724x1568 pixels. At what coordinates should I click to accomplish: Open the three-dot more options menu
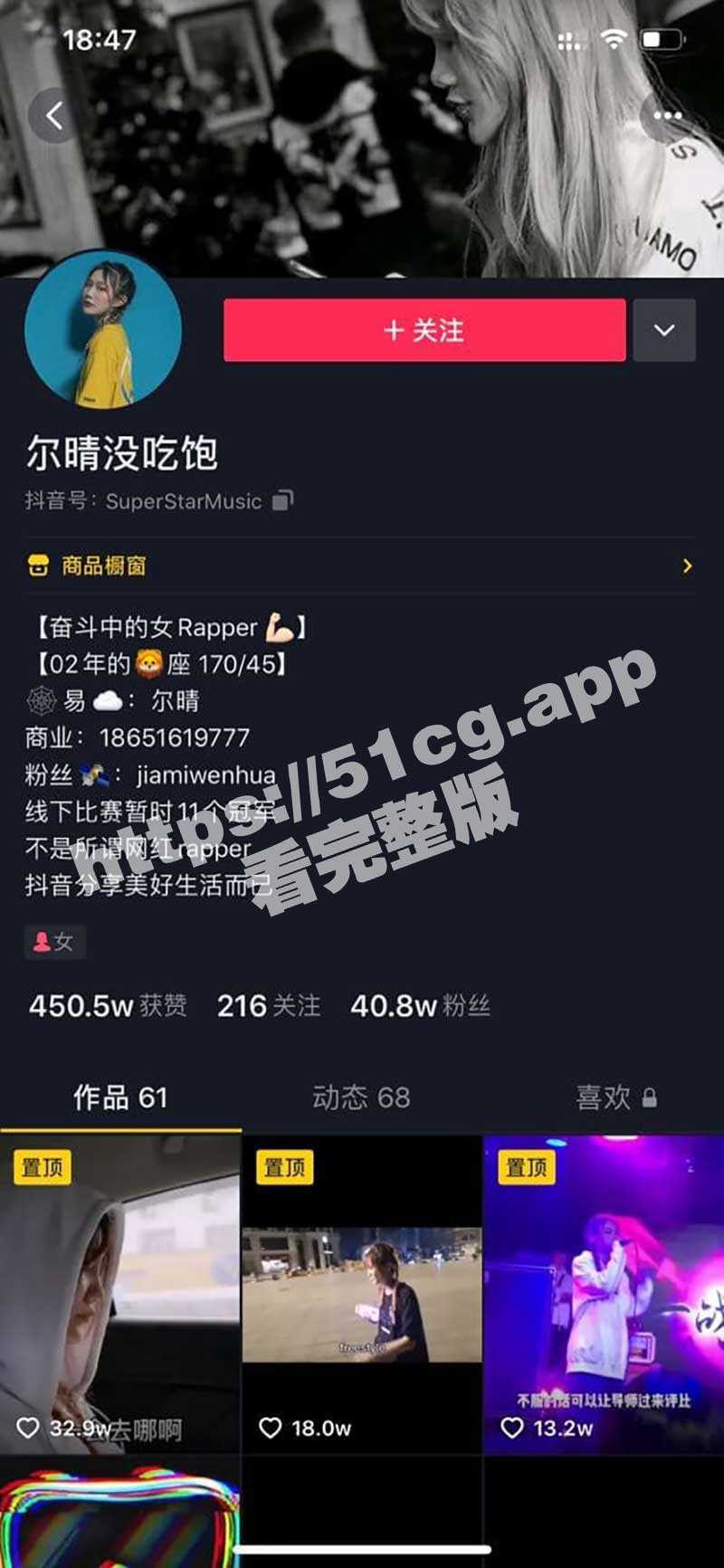pyautogui.click(x=667, y=115)
